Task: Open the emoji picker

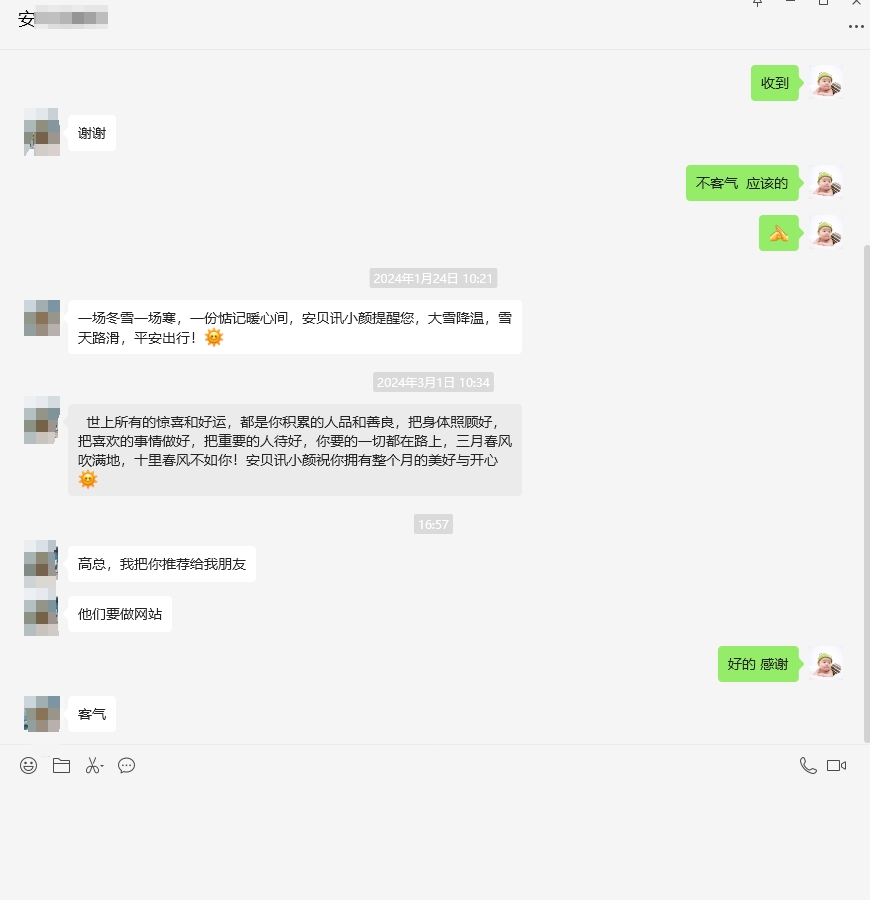Action: point(28,765)
